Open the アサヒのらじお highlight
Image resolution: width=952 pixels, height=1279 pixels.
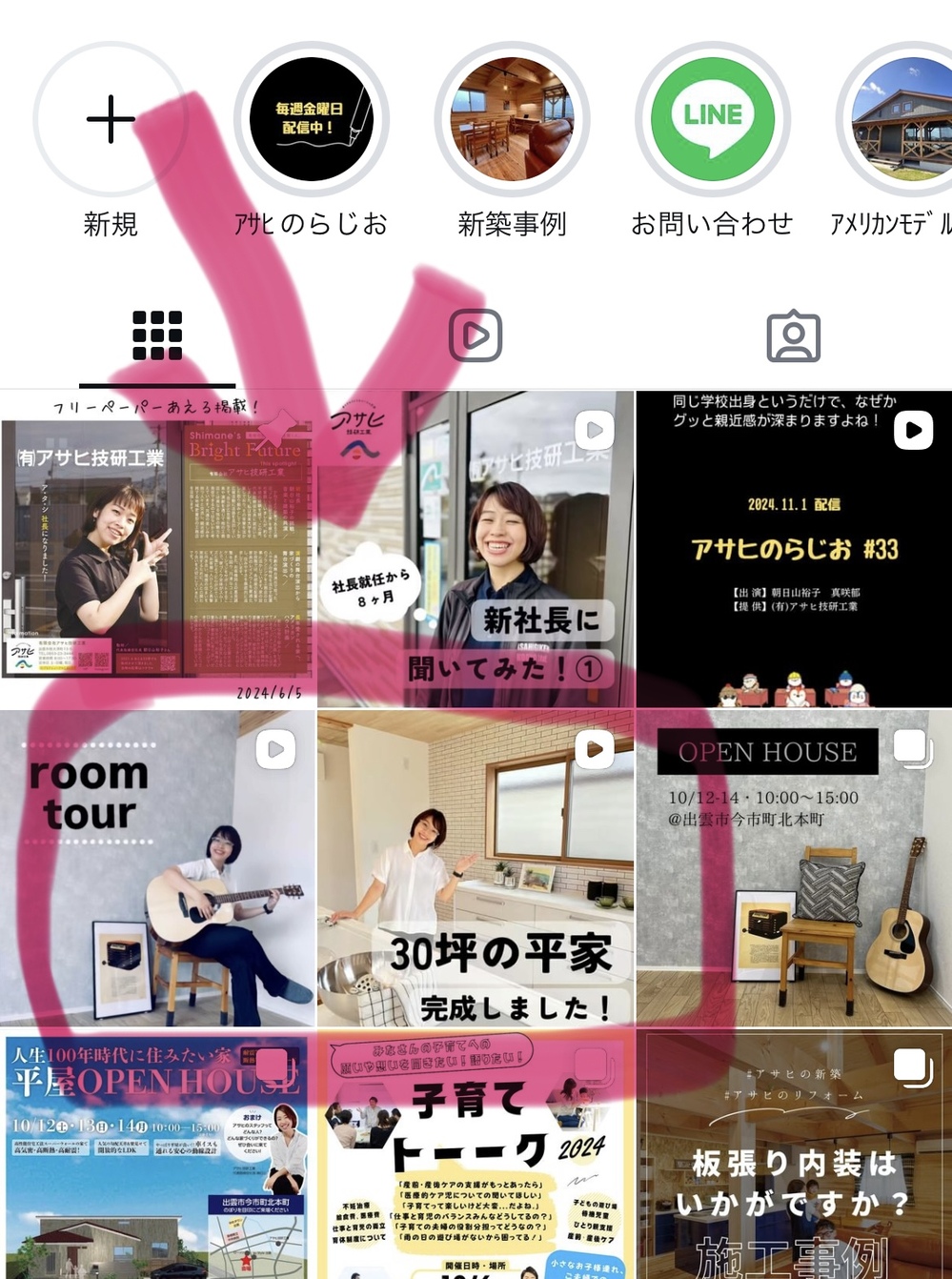[311, 119]
